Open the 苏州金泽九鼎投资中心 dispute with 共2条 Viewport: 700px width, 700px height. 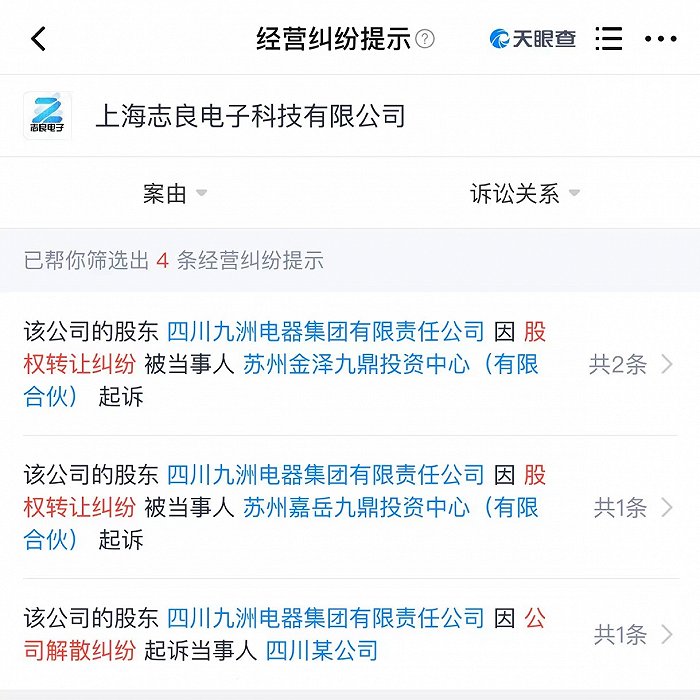[630, 364]
